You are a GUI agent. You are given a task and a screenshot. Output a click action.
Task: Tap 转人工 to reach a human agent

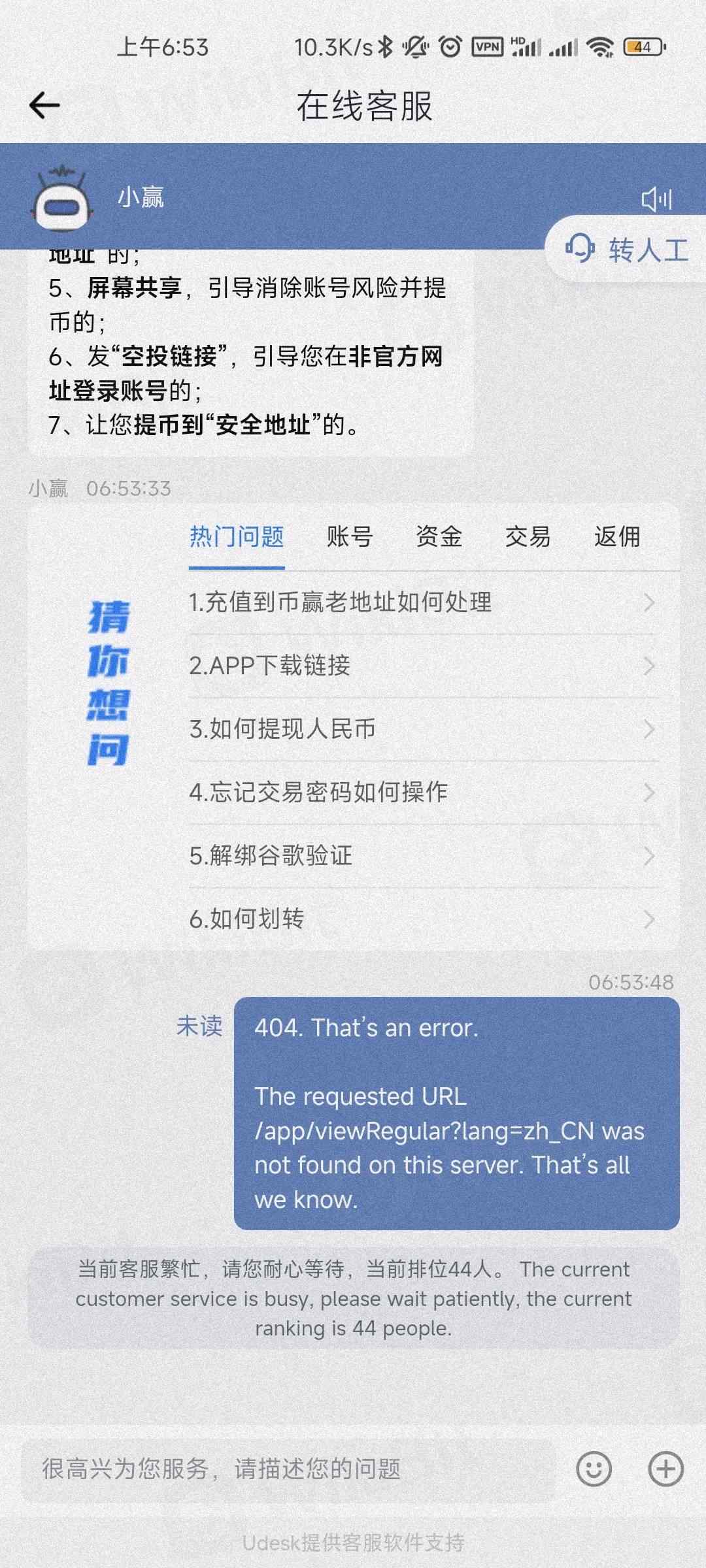tap(628, 250)
